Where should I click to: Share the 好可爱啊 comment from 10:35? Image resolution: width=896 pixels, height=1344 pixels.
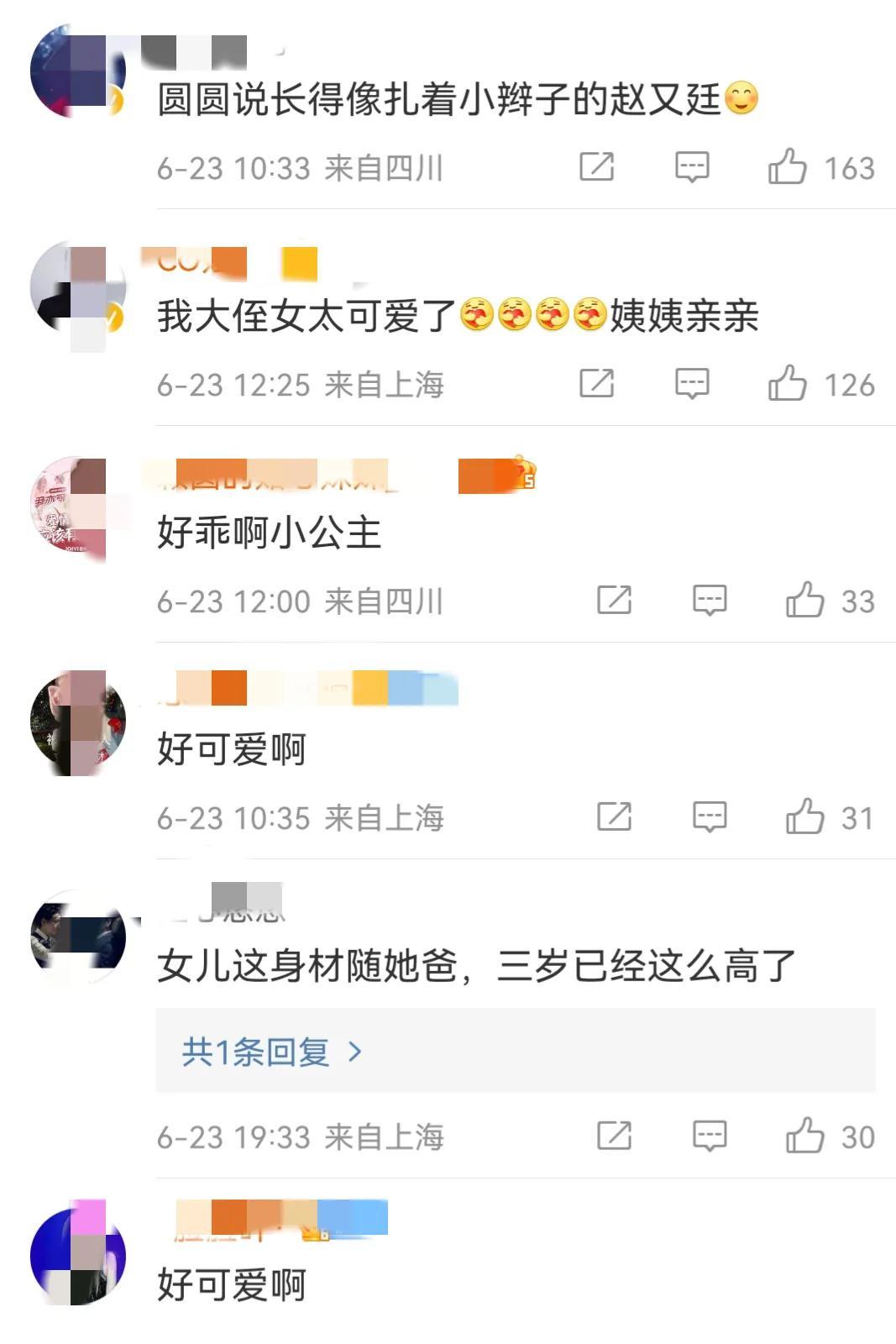click(x=614, y=817)
